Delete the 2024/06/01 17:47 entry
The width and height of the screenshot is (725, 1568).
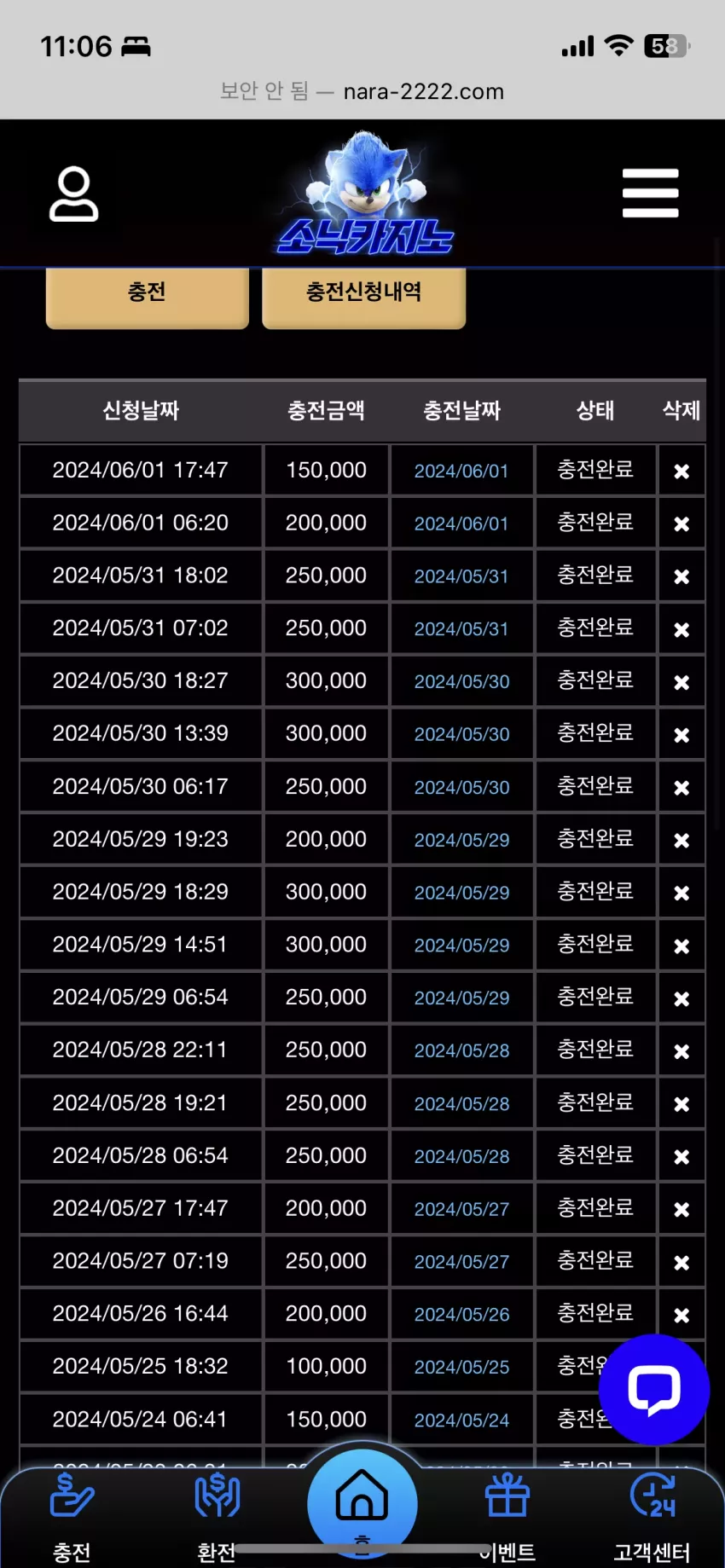[681, 471]
